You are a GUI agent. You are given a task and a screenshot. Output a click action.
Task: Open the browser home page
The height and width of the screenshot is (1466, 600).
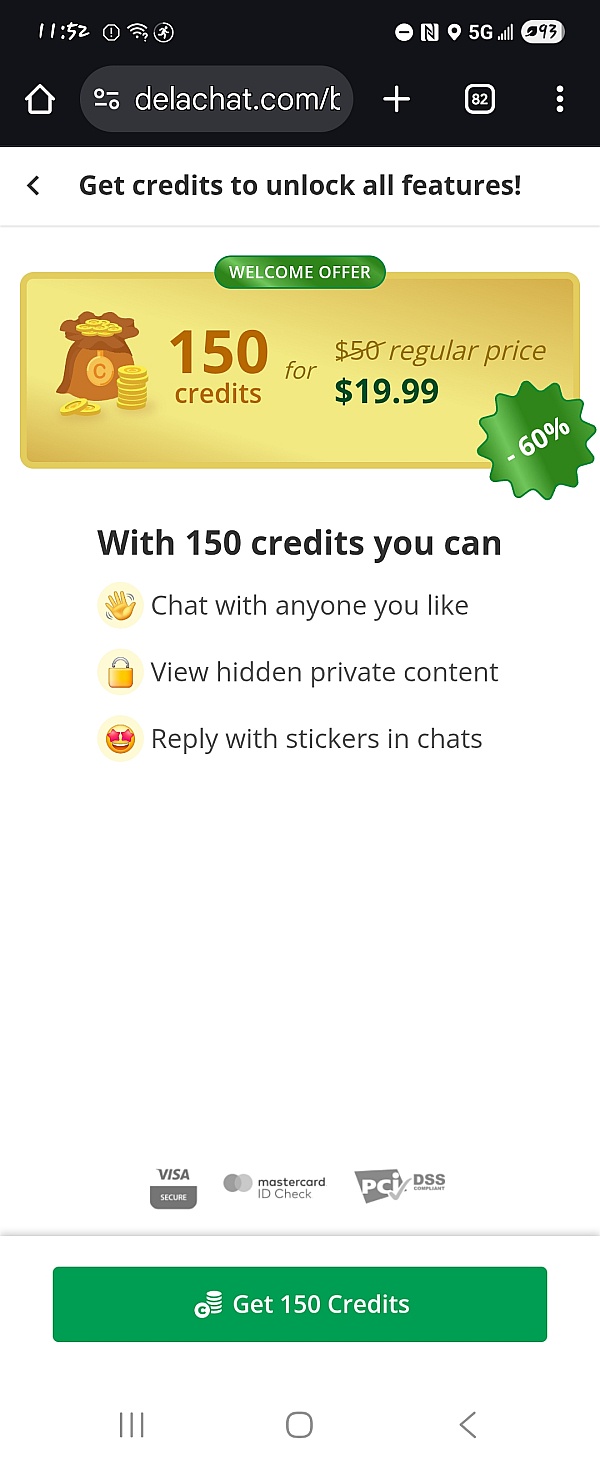click(x=40, y=99)
